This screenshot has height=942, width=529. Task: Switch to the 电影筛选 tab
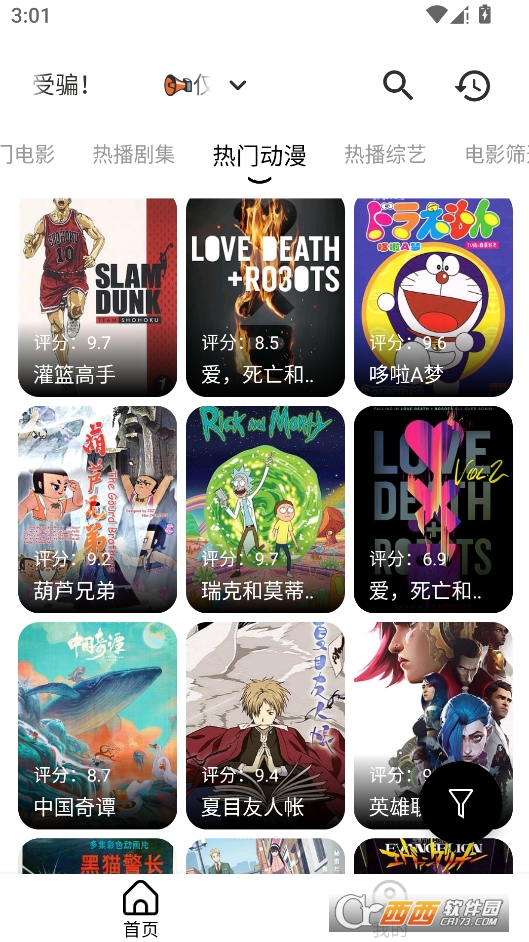[x=497, y=154]
